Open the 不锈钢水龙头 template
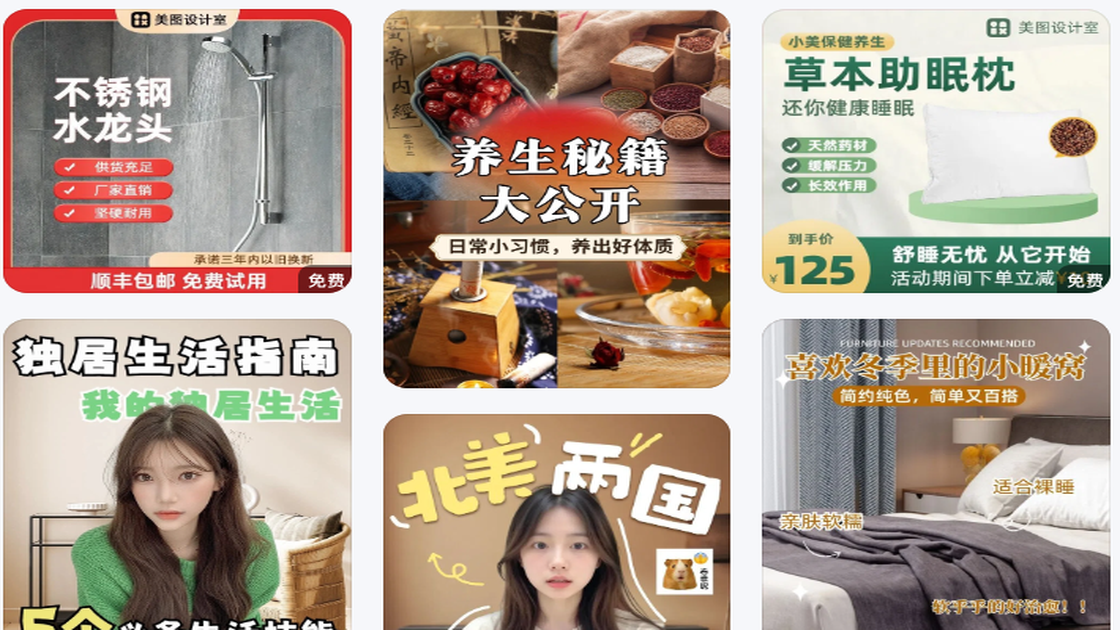 (x=178, y=151)
